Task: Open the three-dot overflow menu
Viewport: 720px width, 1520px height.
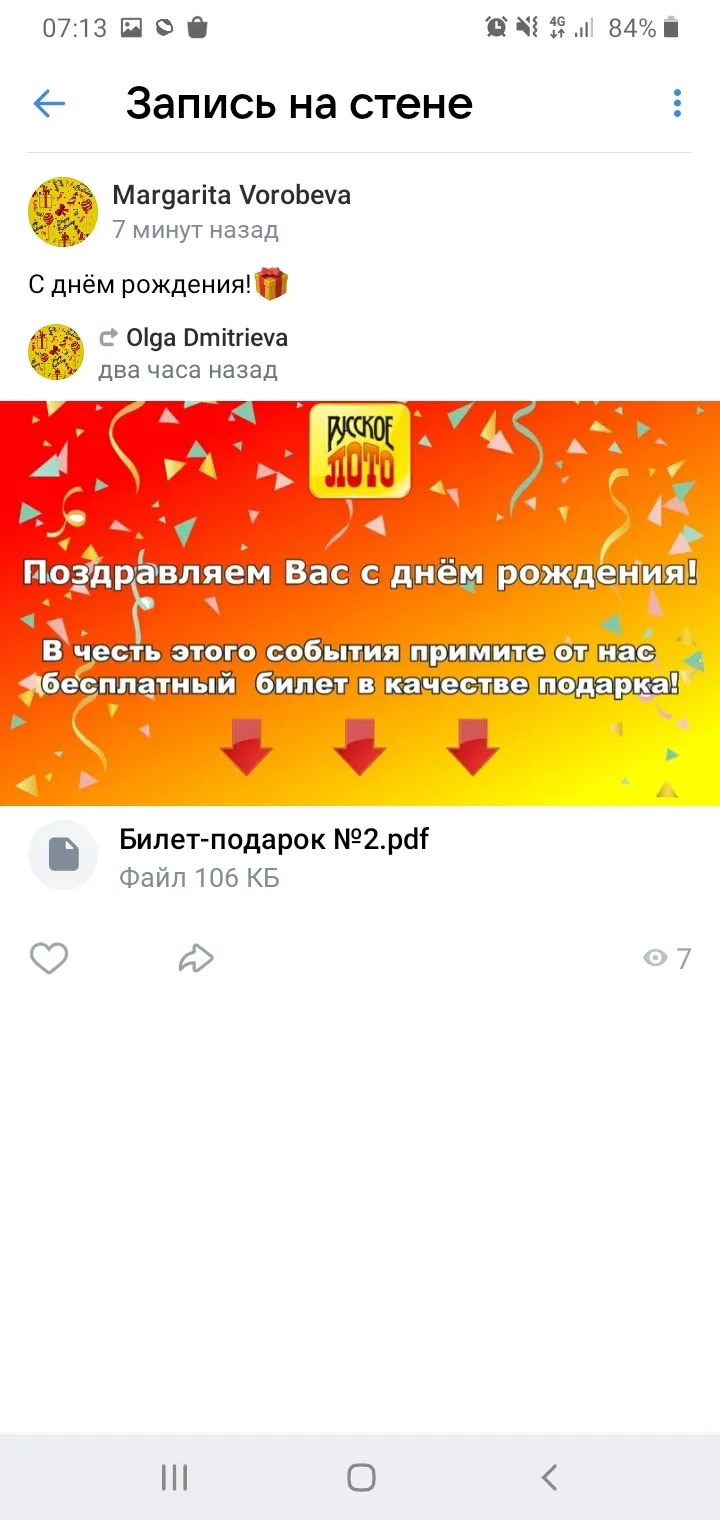Action: pos(677,103)
